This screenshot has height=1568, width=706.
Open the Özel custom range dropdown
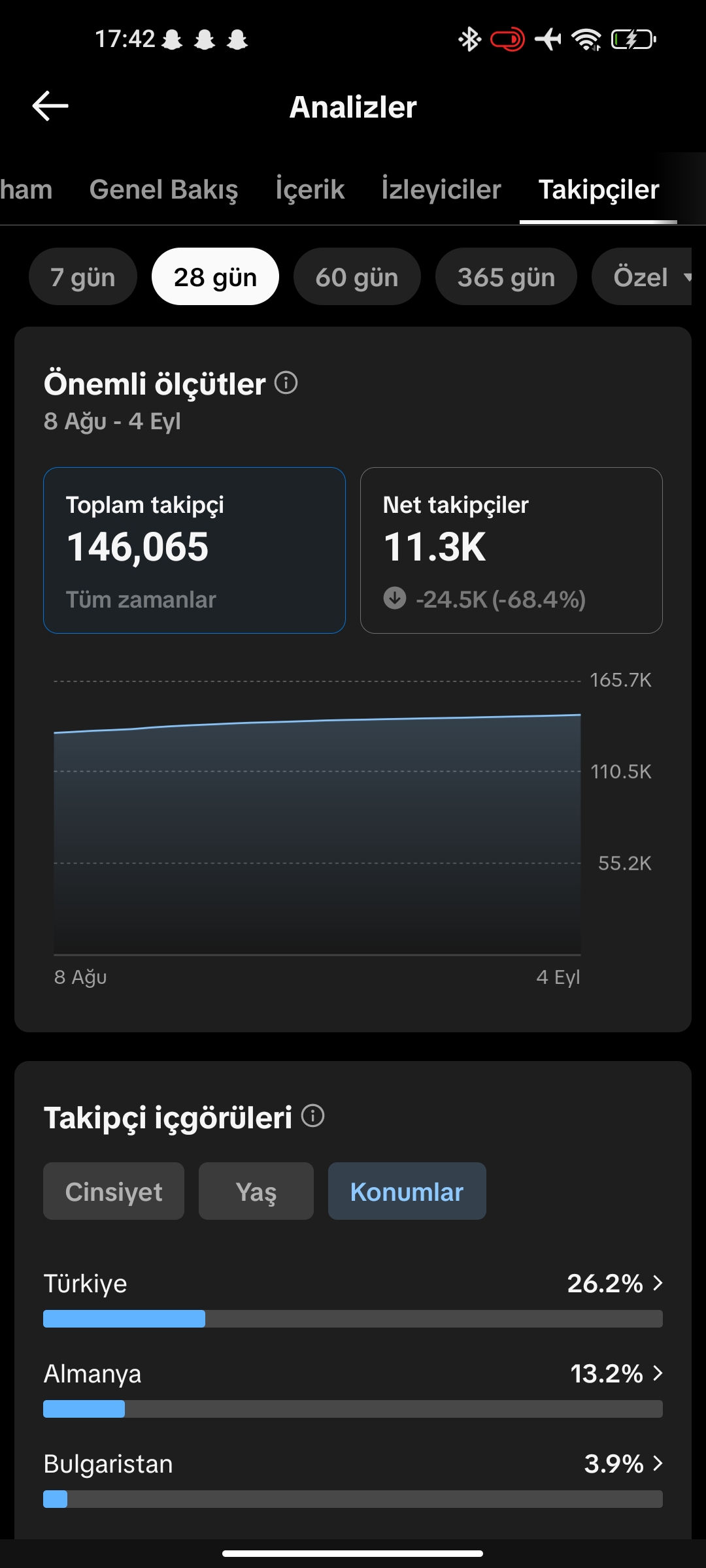[644, 276]
